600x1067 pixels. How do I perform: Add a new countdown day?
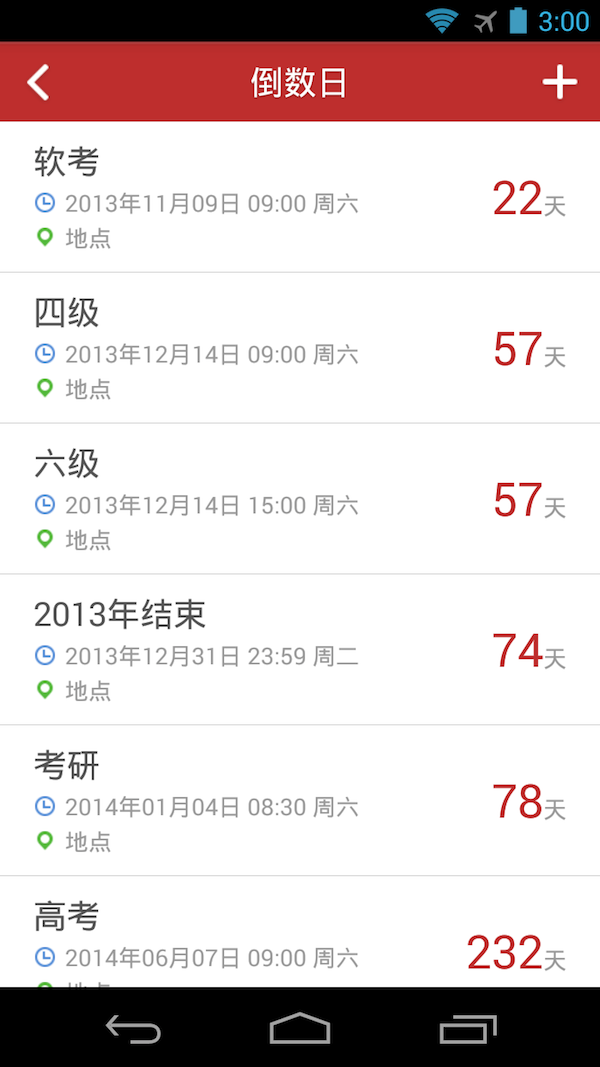[x=560, y=82]
